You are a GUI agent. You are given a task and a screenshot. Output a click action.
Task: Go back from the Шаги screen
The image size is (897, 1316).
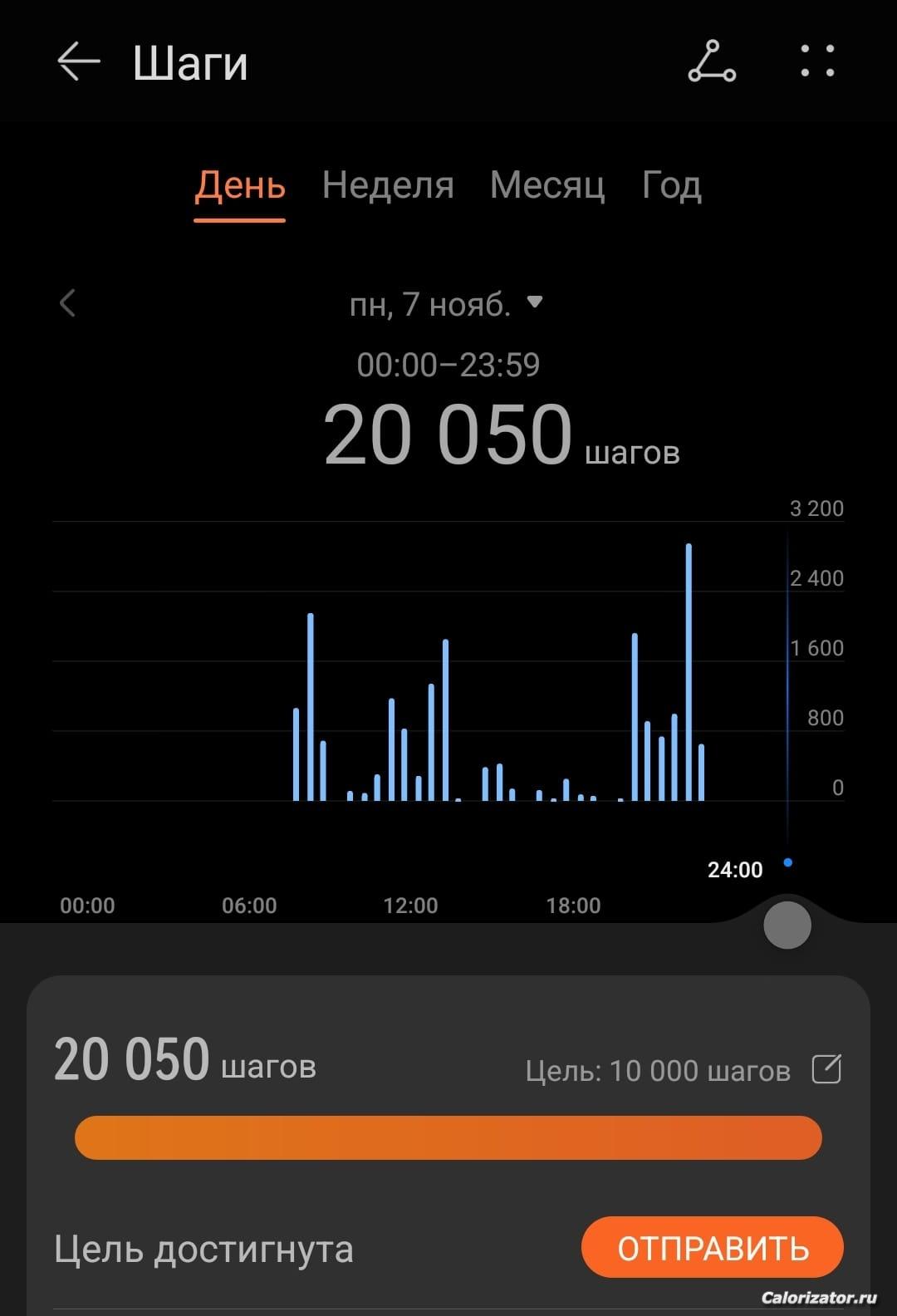tap(78, 62)
